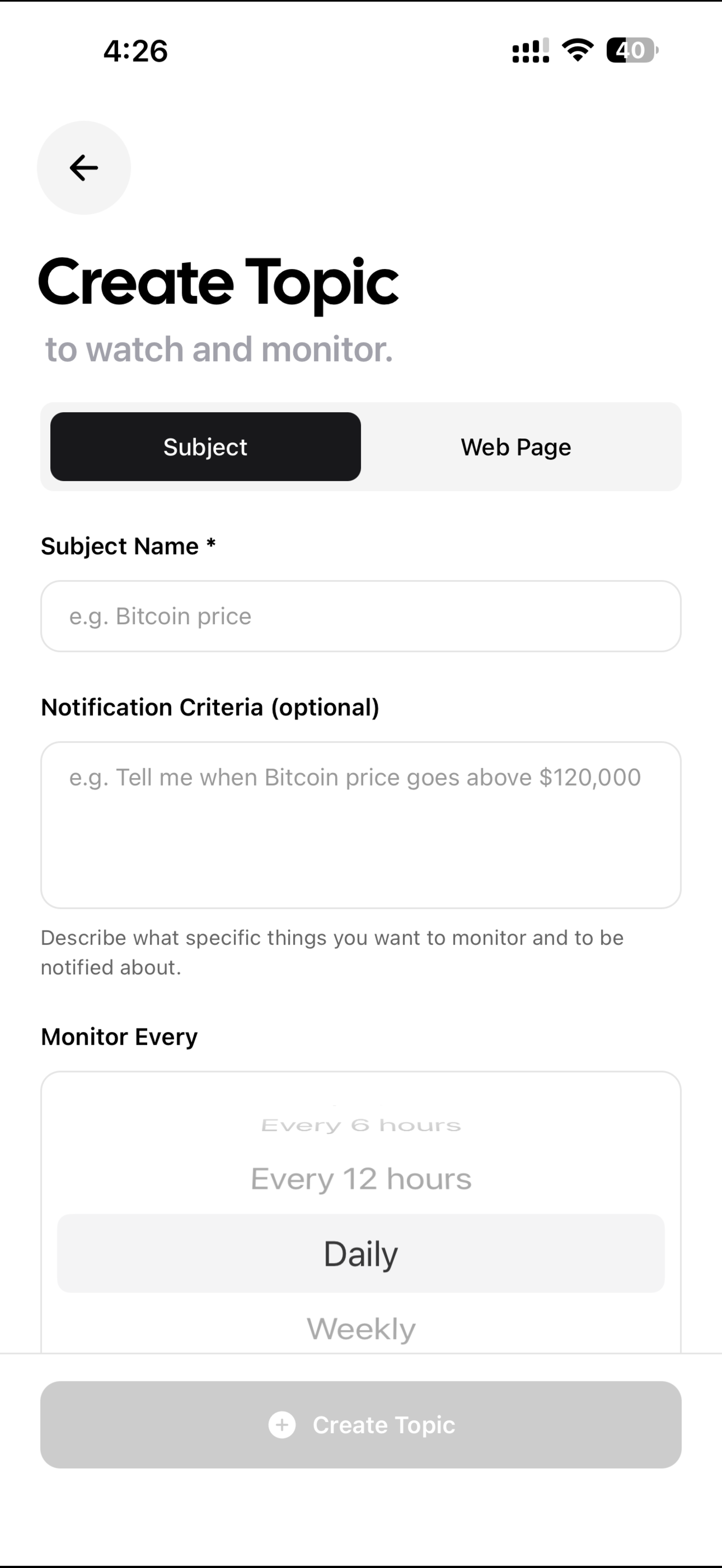The width and height of the screenshot is (722, 1568).
Task: Click the Subject Name input field
Action: pyautogui.click(x=361, y=616)
